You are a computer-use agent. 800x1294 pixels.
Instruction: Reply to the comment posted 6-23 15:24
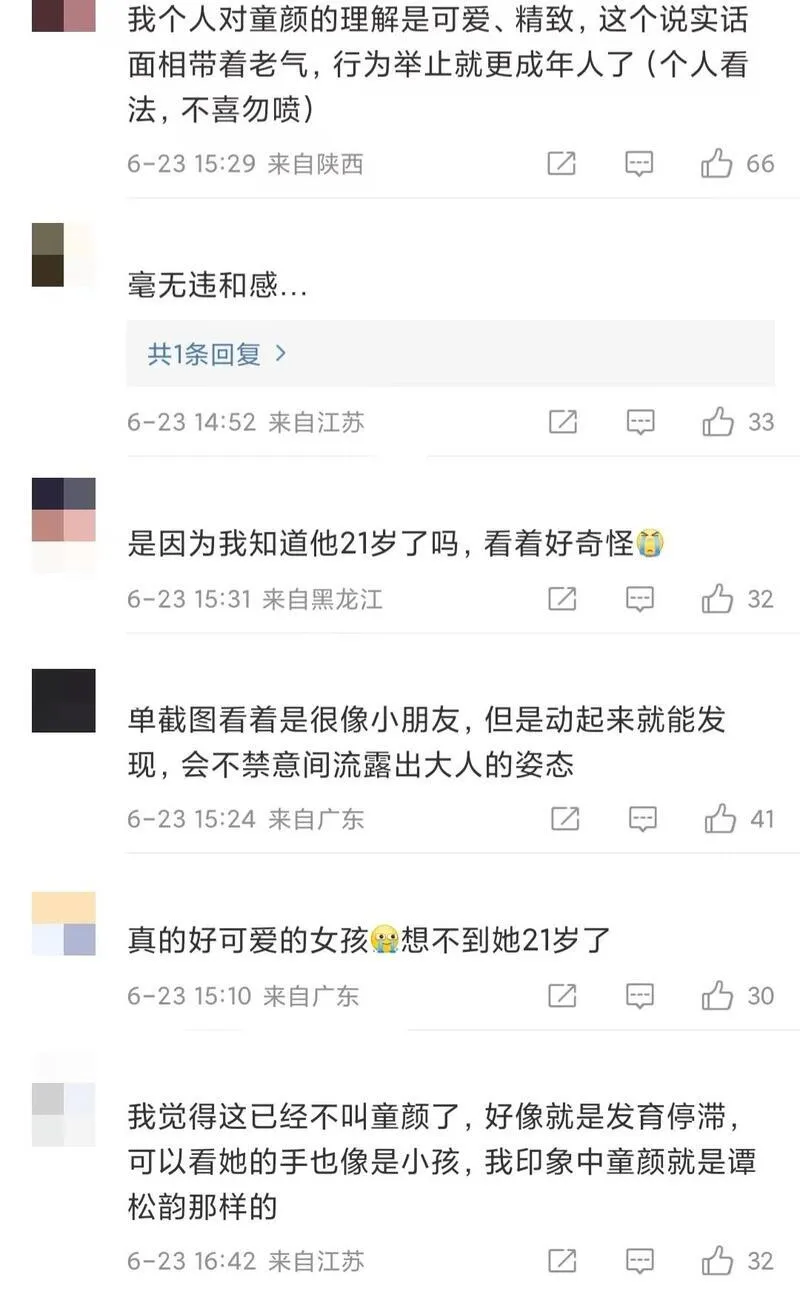tap(642, 819)
